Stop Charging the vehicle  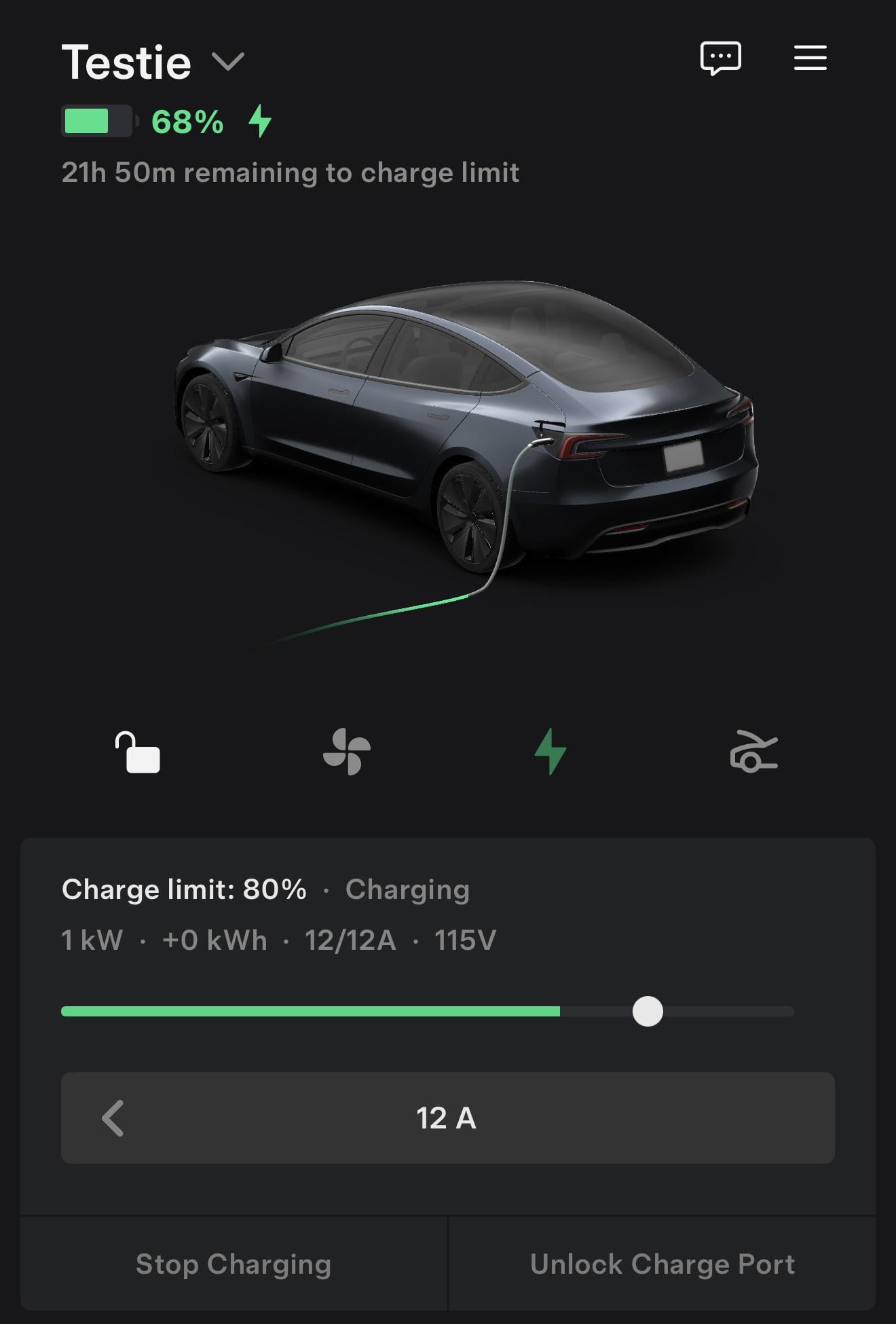tap(234, 1264)
